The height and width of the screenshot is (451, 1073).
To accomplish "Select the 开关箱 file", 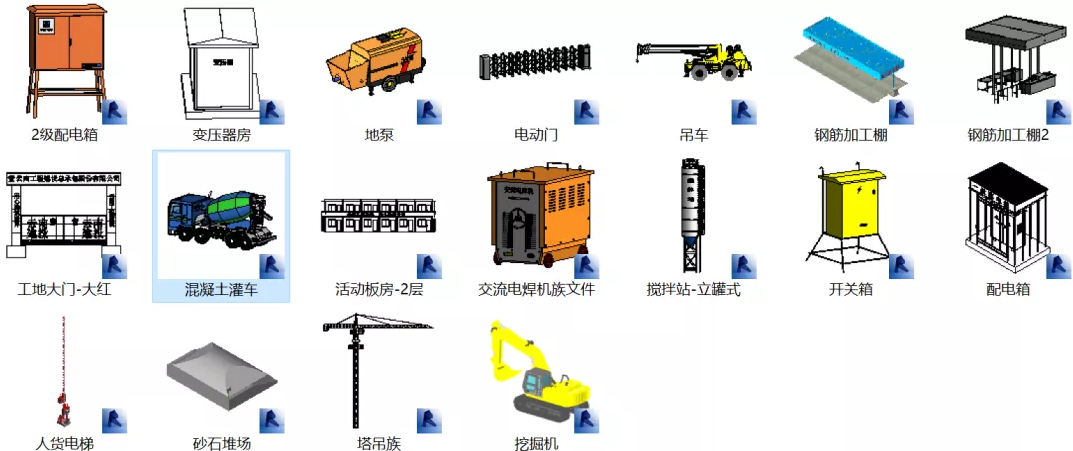I will (850, 218).
